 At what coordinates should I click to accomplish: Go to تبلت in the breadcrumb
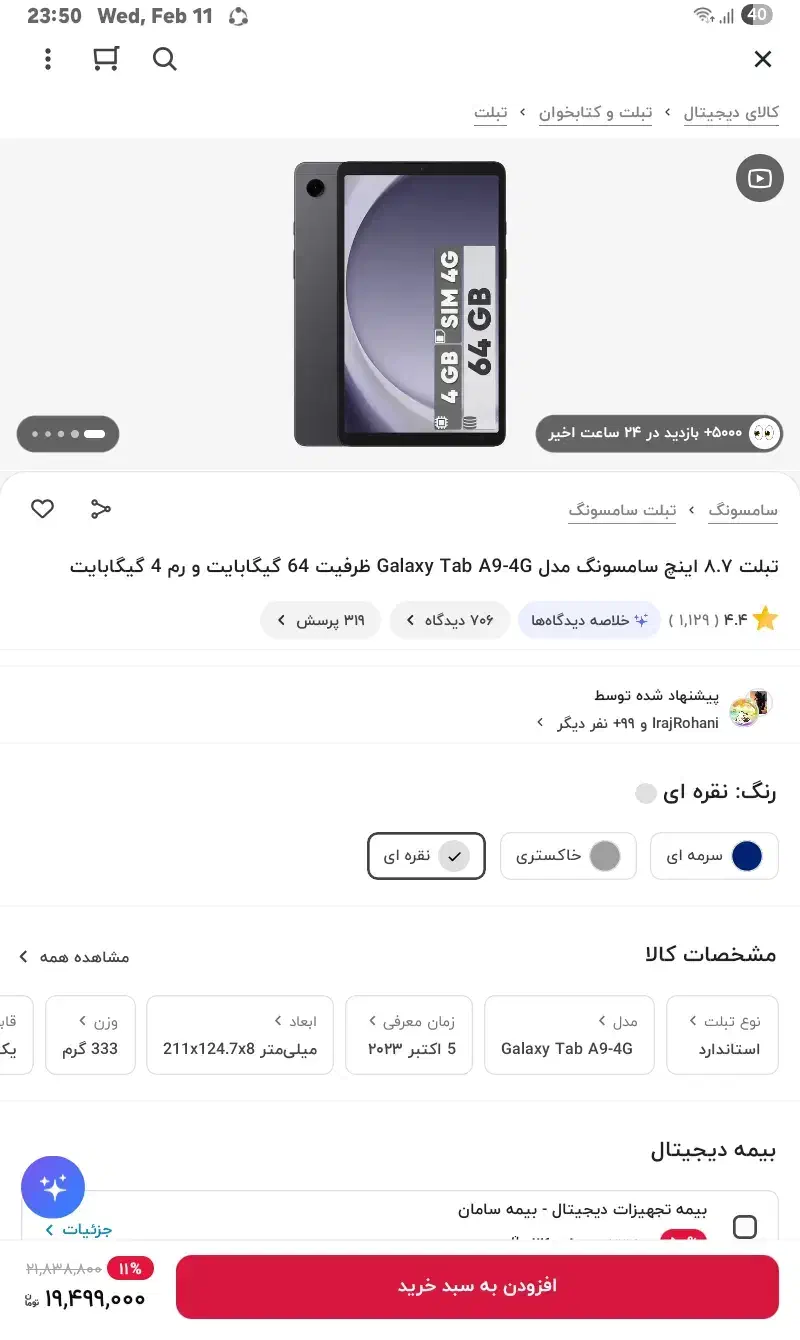[490, 112]
